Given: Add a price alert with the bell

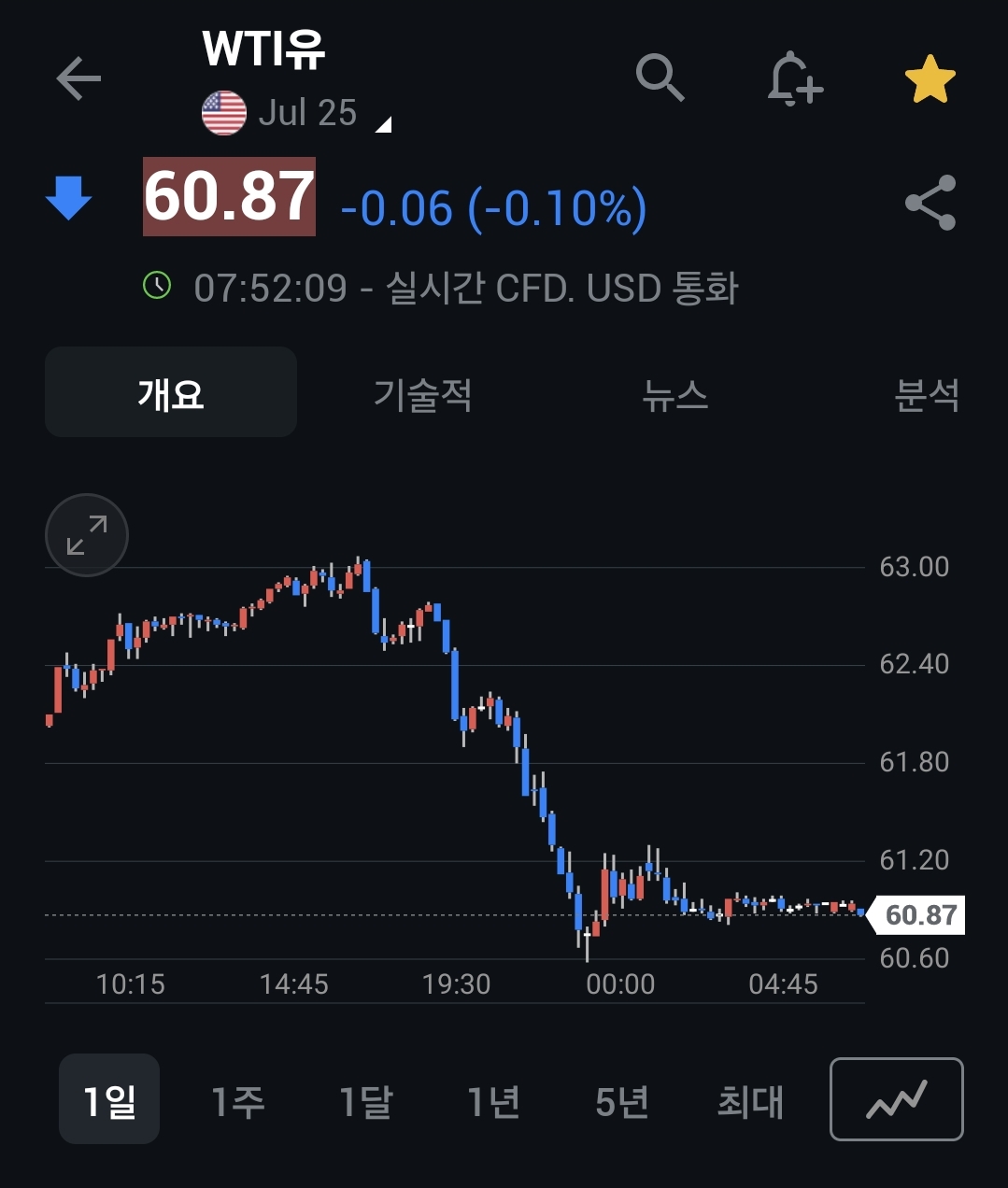Looking at the screenshot, I should [794, 79].
